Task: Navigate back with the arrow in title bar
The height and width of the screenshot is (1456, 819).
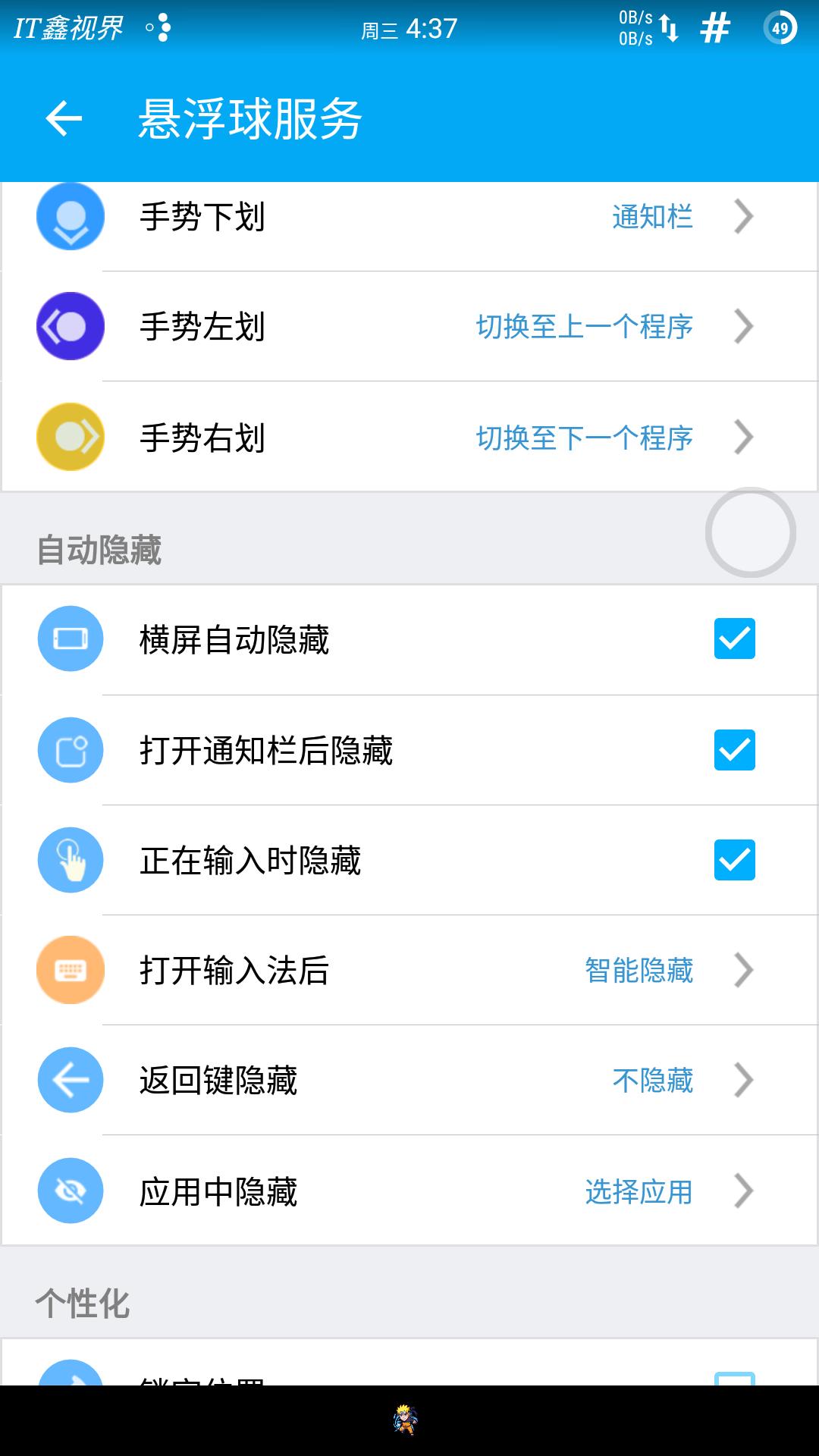Action: click(x=64, y=118)
